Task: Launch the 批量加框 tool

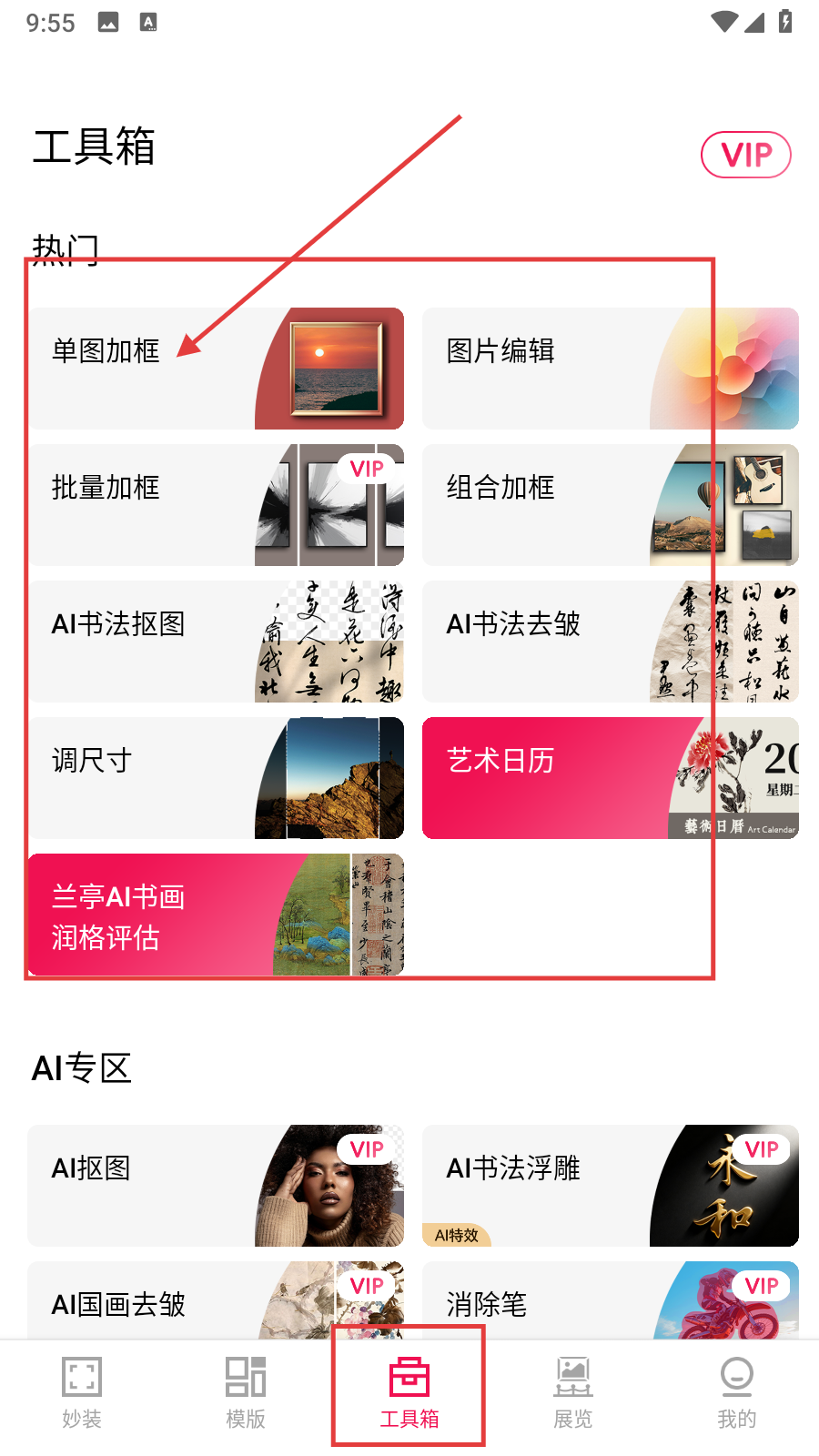Action: 216,505
